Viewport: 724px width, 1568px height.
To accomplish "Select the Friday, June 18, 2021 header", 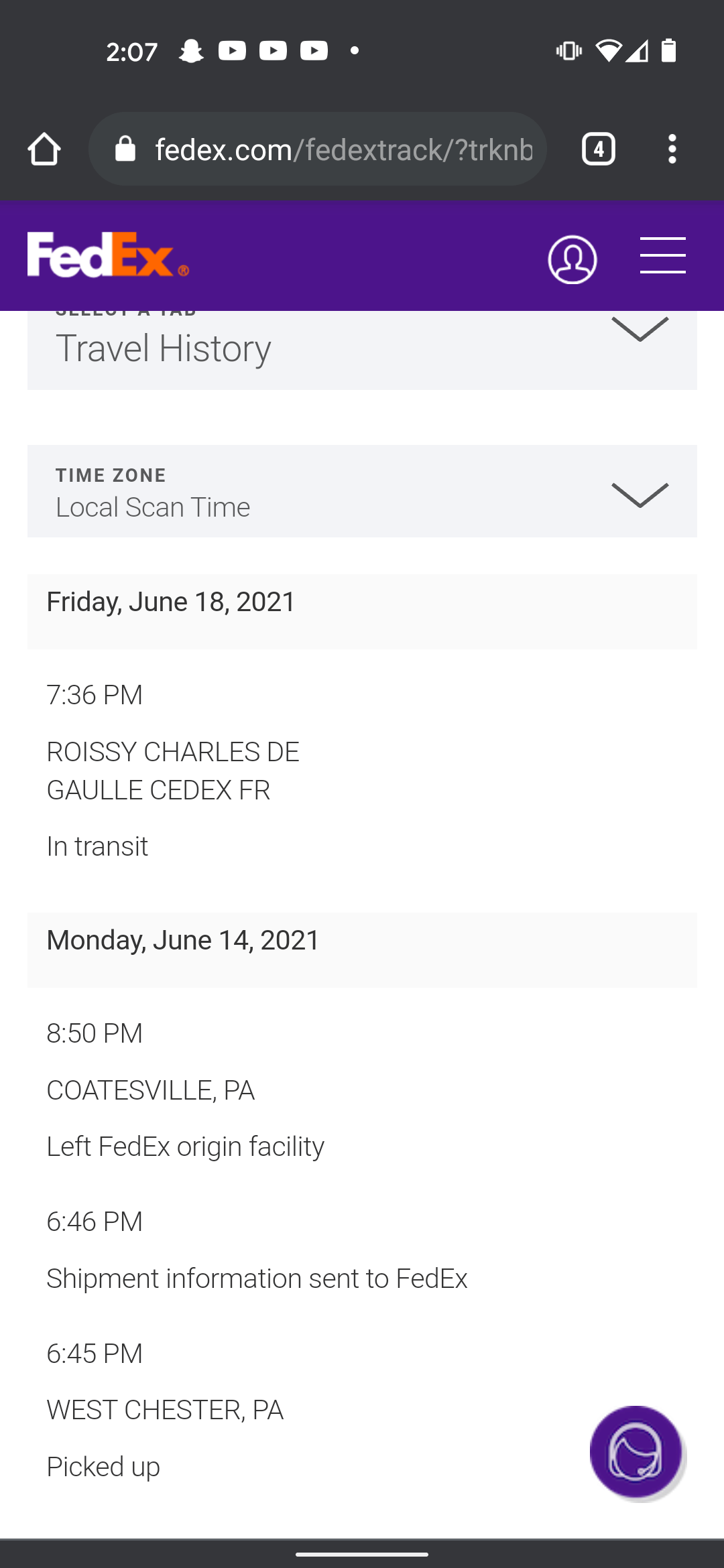I will coord(170,602).
